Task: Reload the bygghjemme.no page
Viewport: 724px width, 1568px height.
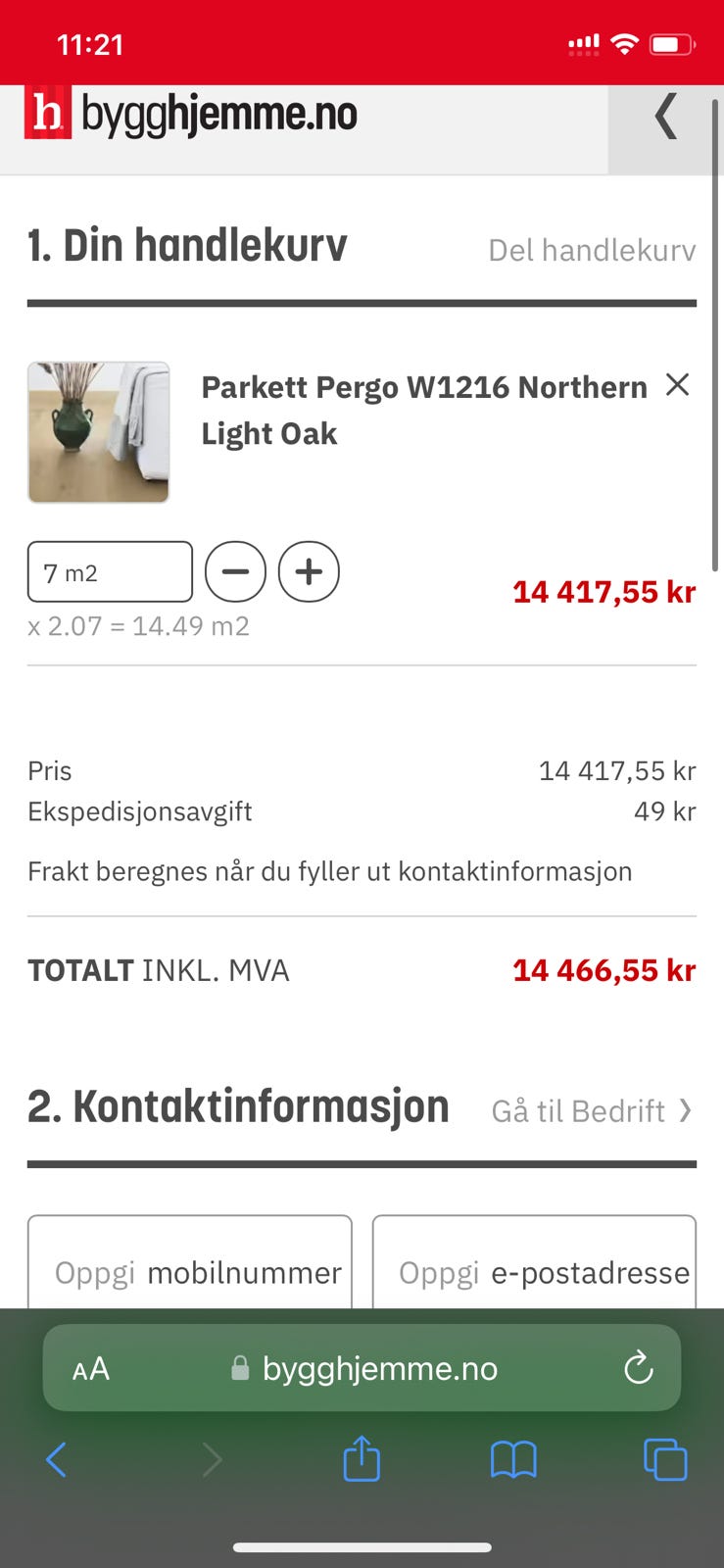Action: pos(639,1368)
